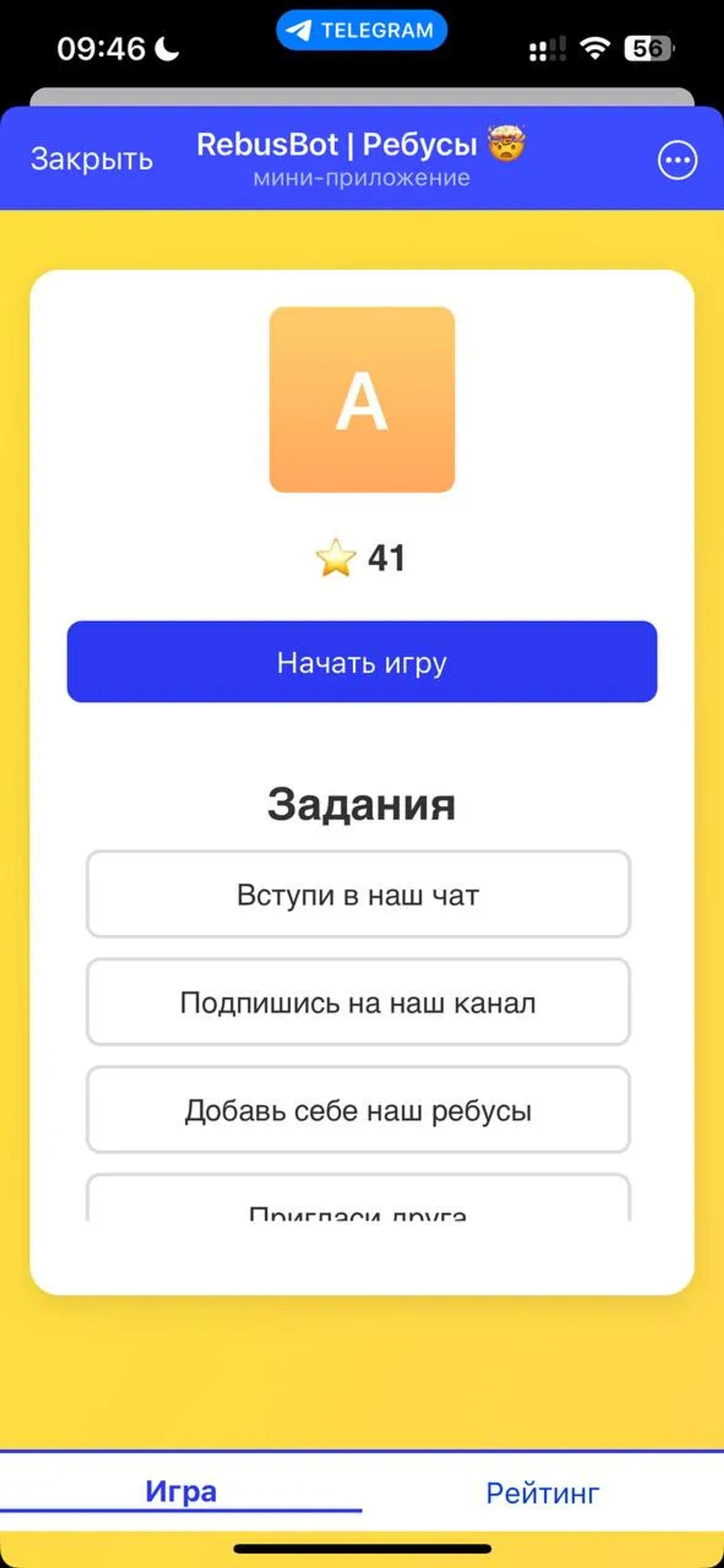Tap the home indicator bar at bottom
Viewport: 724px width, 1568px height.
(362, 1549)
